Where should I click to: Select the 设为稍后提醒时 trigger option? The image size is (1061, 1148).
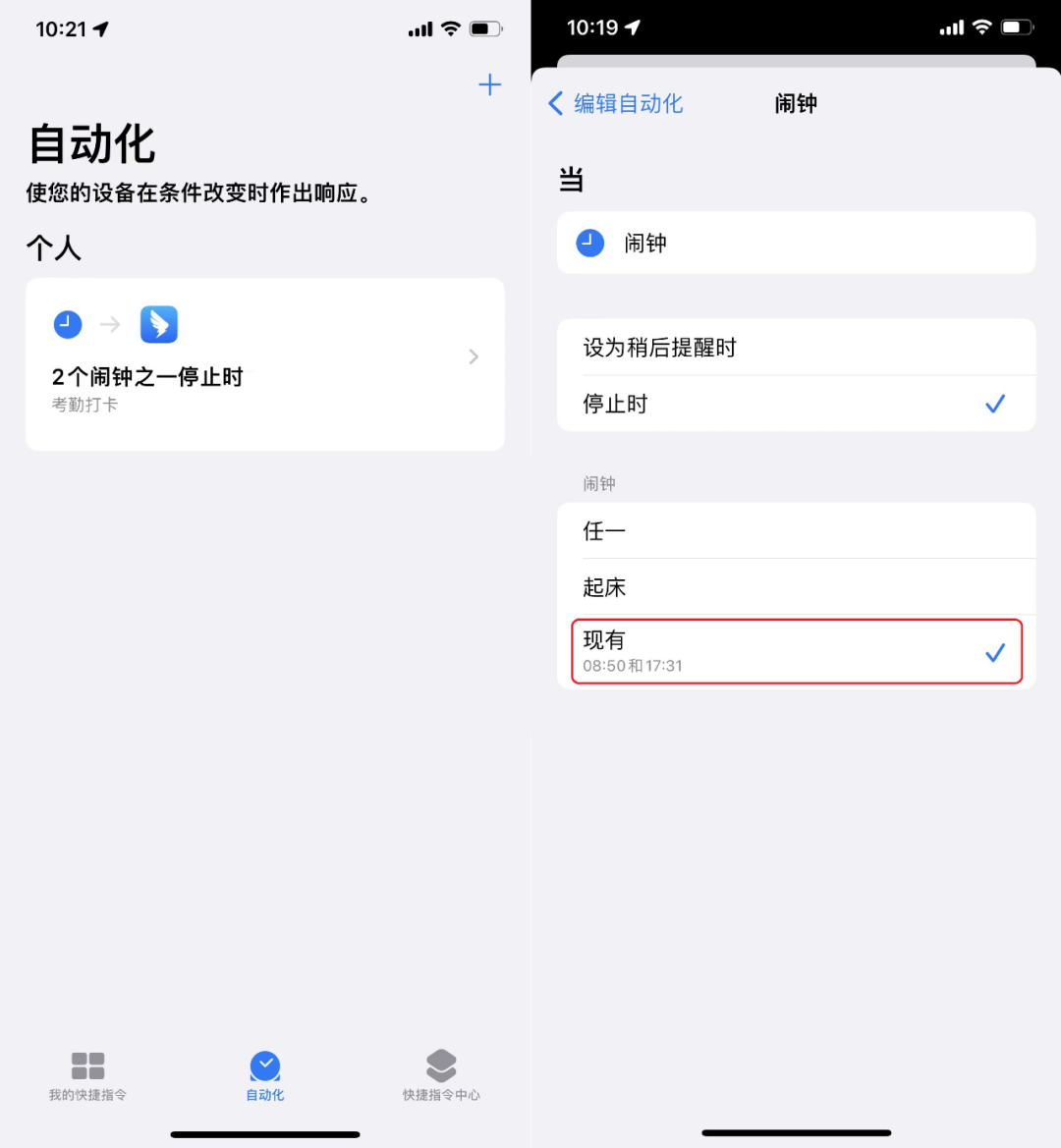(x=796, y=347)
